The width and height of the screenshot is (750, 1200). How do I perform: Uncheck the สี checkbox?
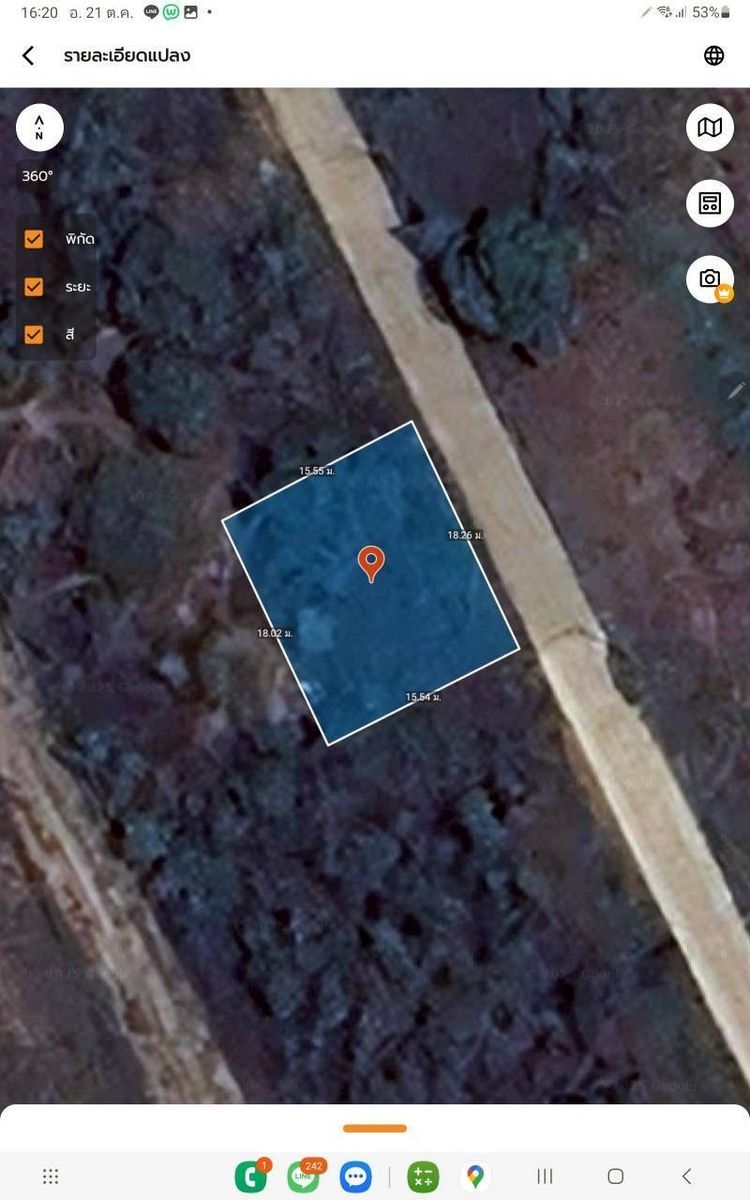(34, 334)
